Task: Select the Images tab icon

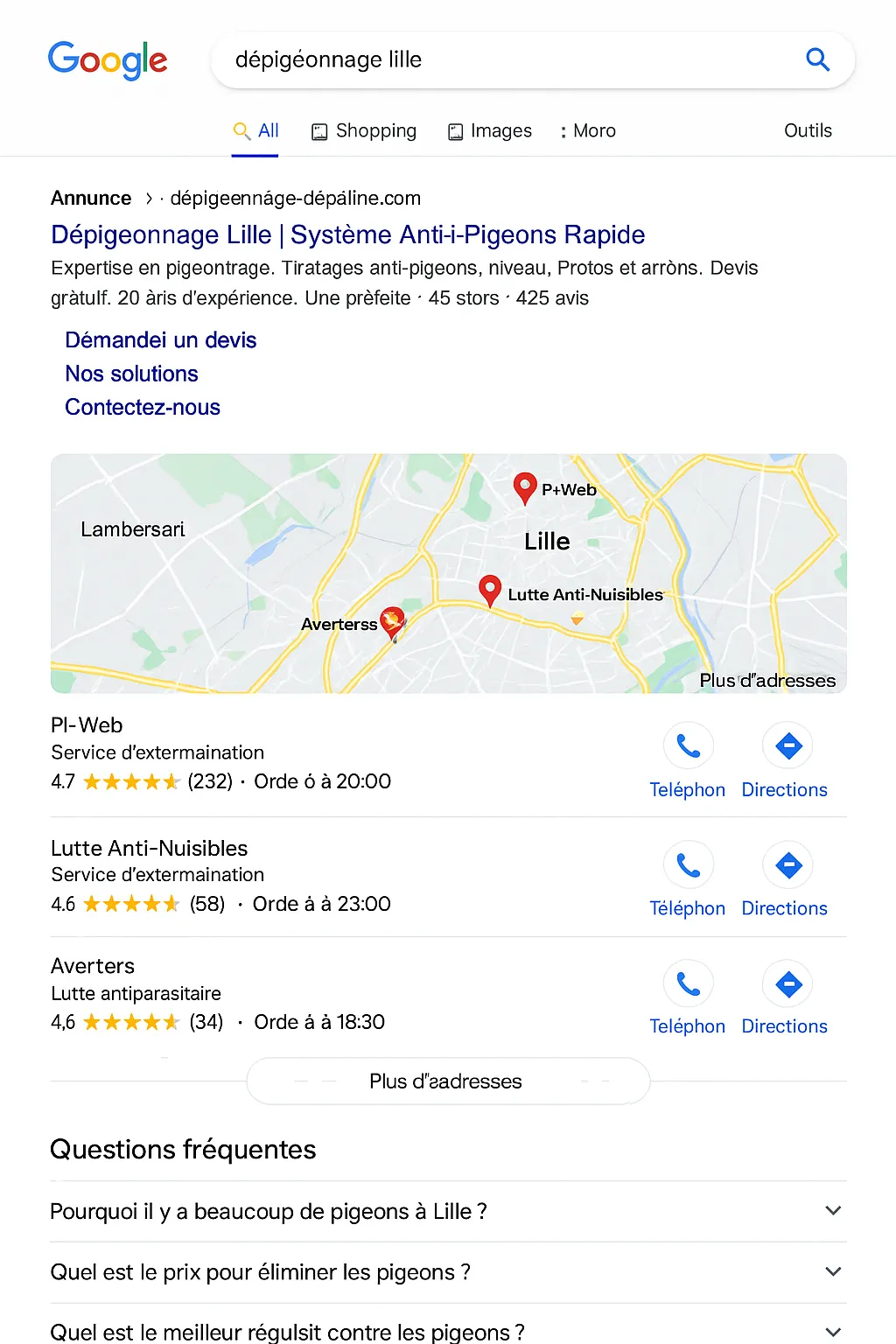Action: pos(455,130)
